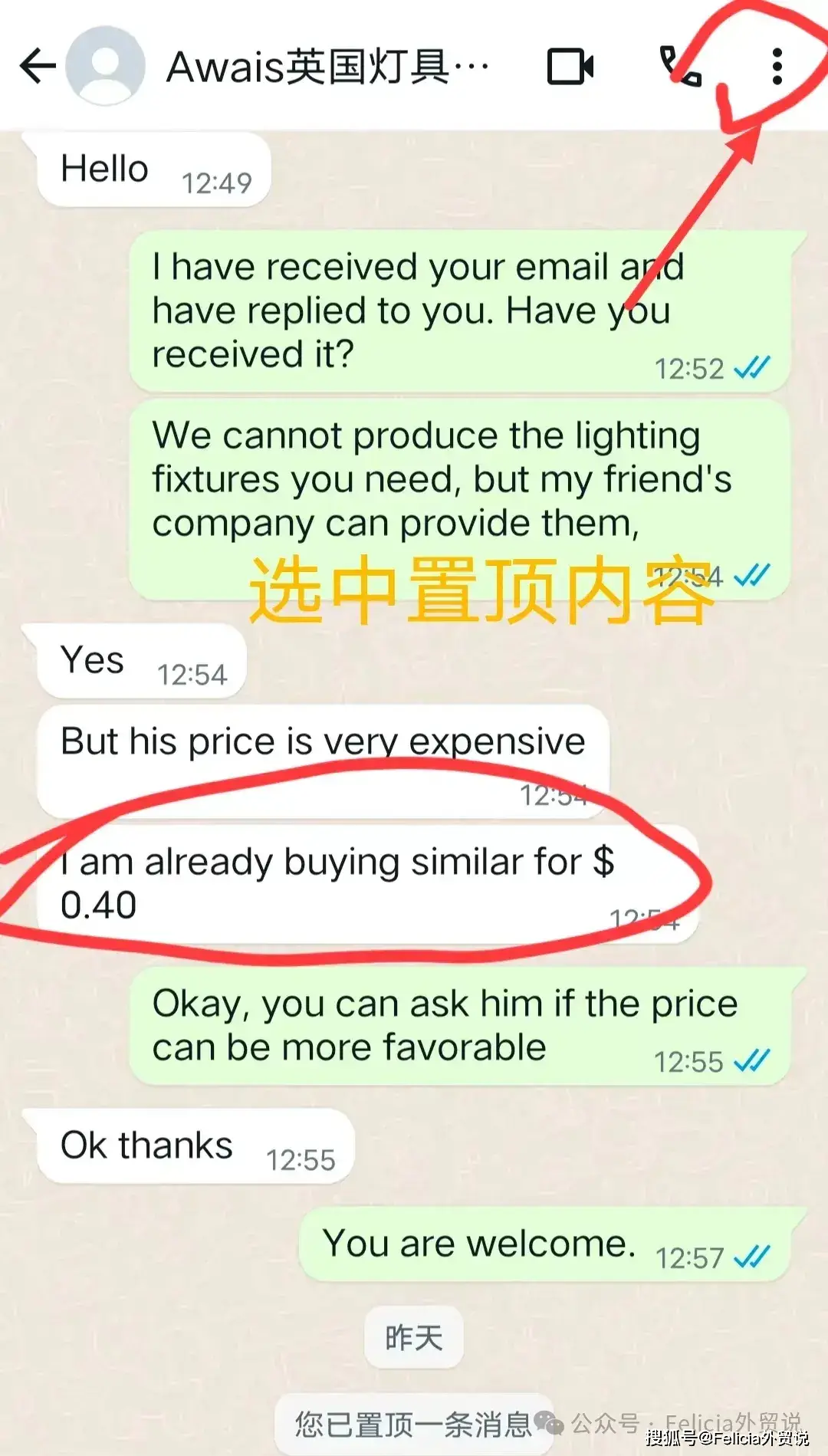Open the three-dot overflow menu

point(777,67)
